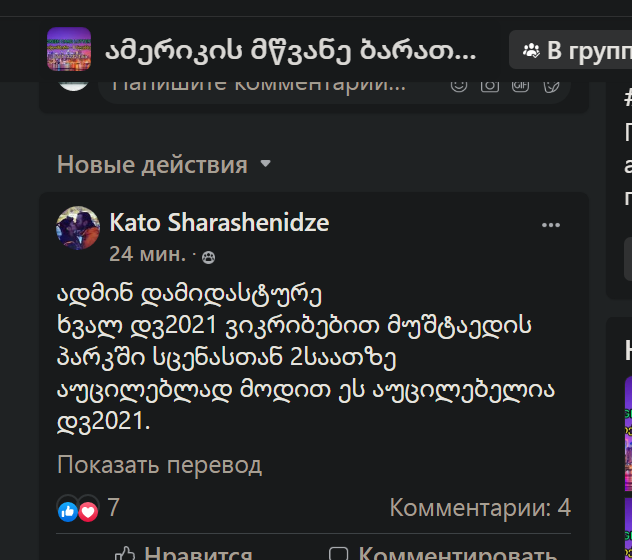Screen dimensions: 632x560
Task: Attach a photo via the camera icon
Action: pyautogui.click(x=490, y=85)
